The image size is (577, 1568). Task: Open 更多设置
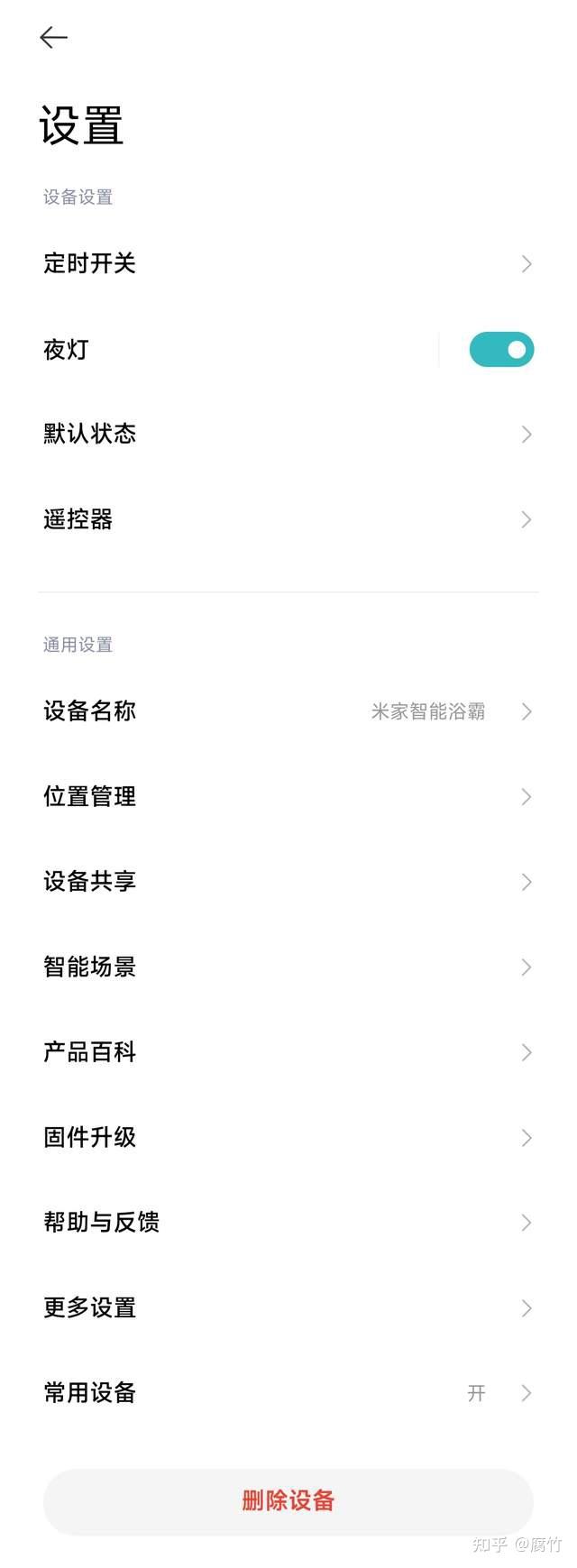288,1307
